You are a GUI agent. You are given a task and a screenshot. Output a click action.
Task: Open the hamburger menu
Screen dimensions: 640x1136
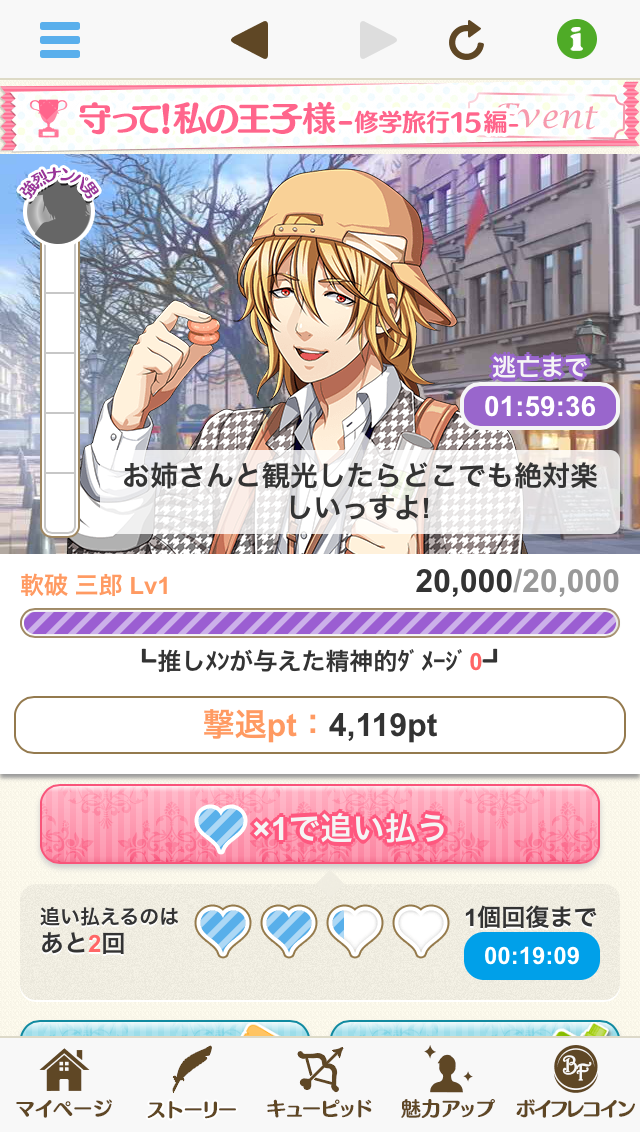click(x=60, y=40)
